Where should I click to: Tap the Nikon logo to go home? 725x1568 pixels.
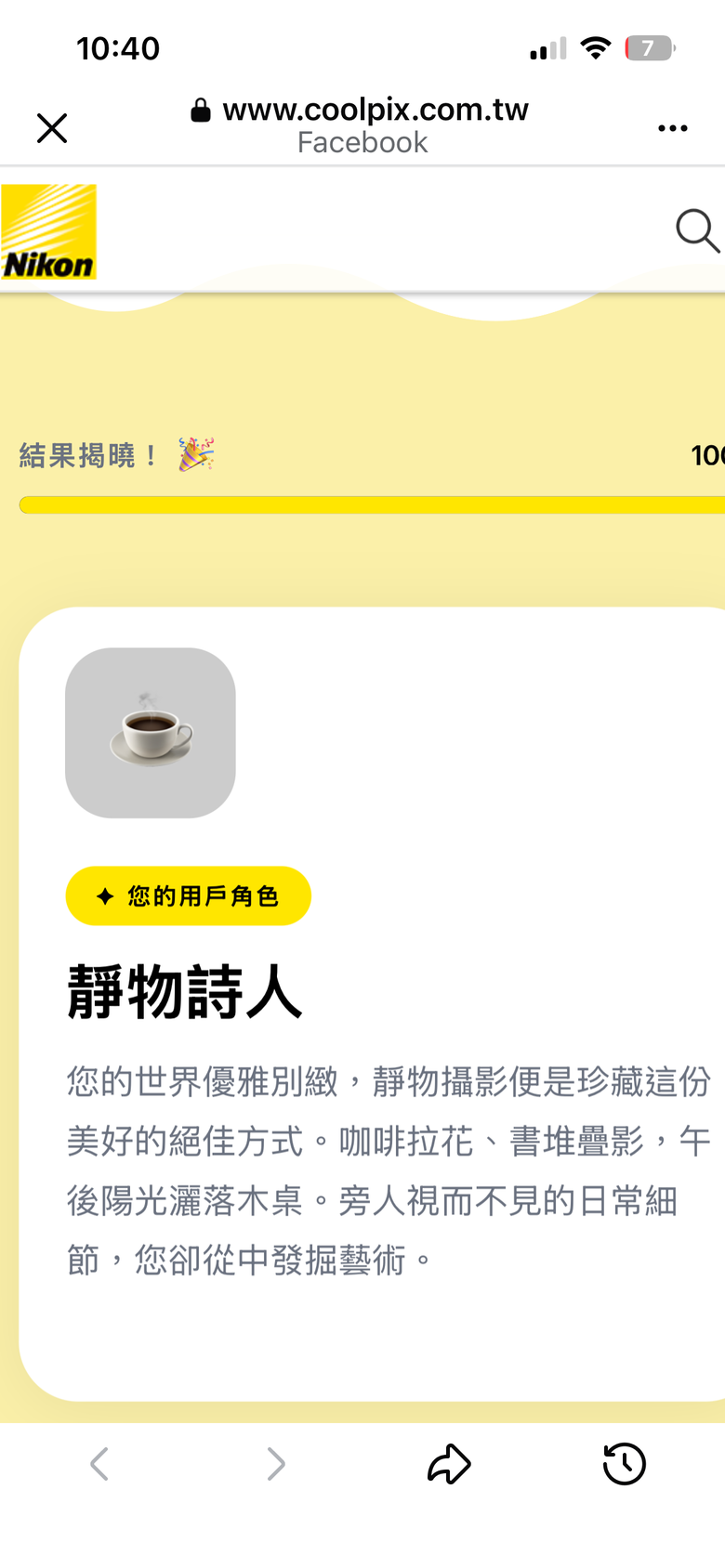(x=49, y=231)
